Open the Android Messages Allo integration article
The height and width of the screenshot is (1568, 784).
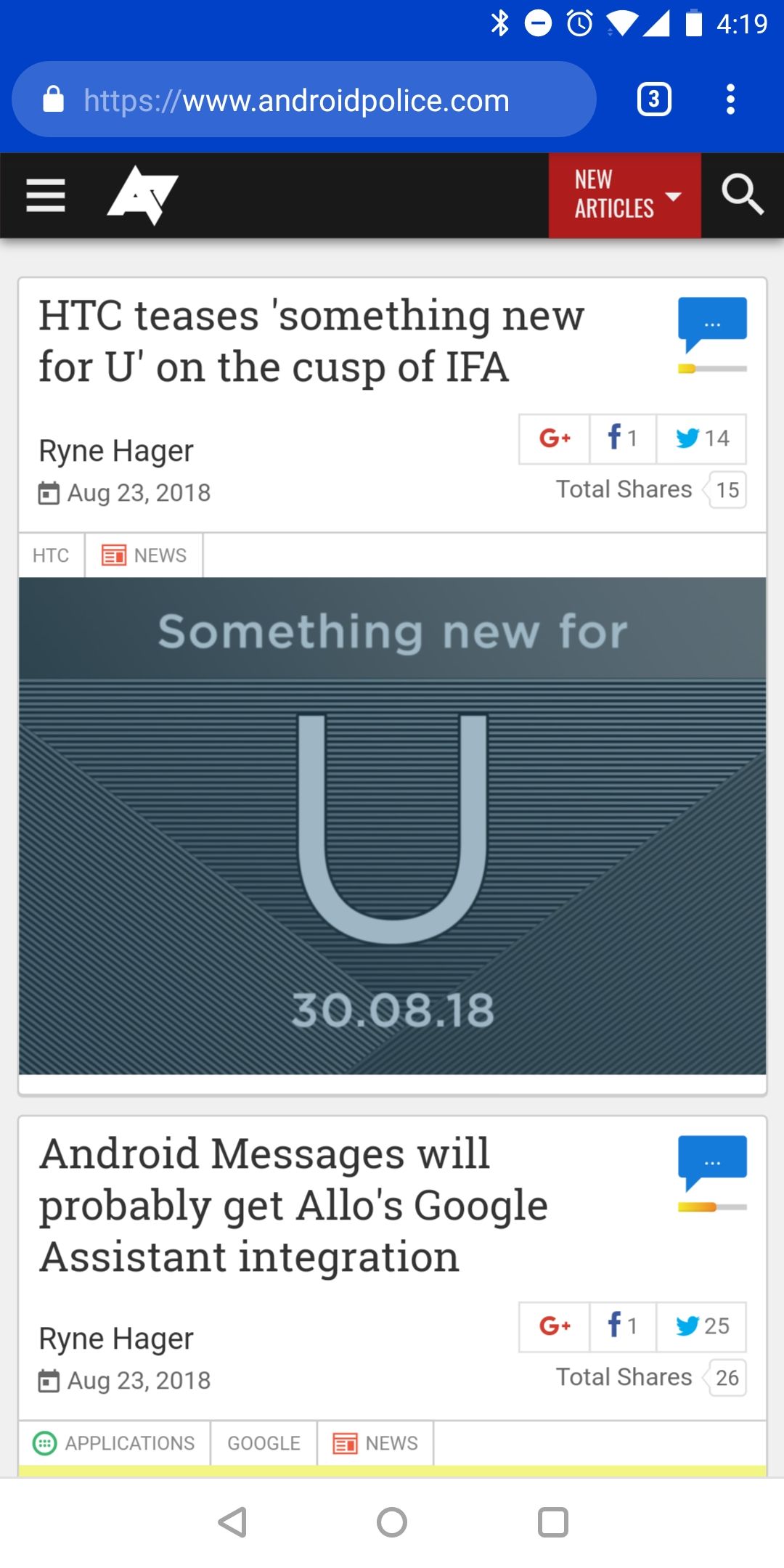pos(293,1206)
